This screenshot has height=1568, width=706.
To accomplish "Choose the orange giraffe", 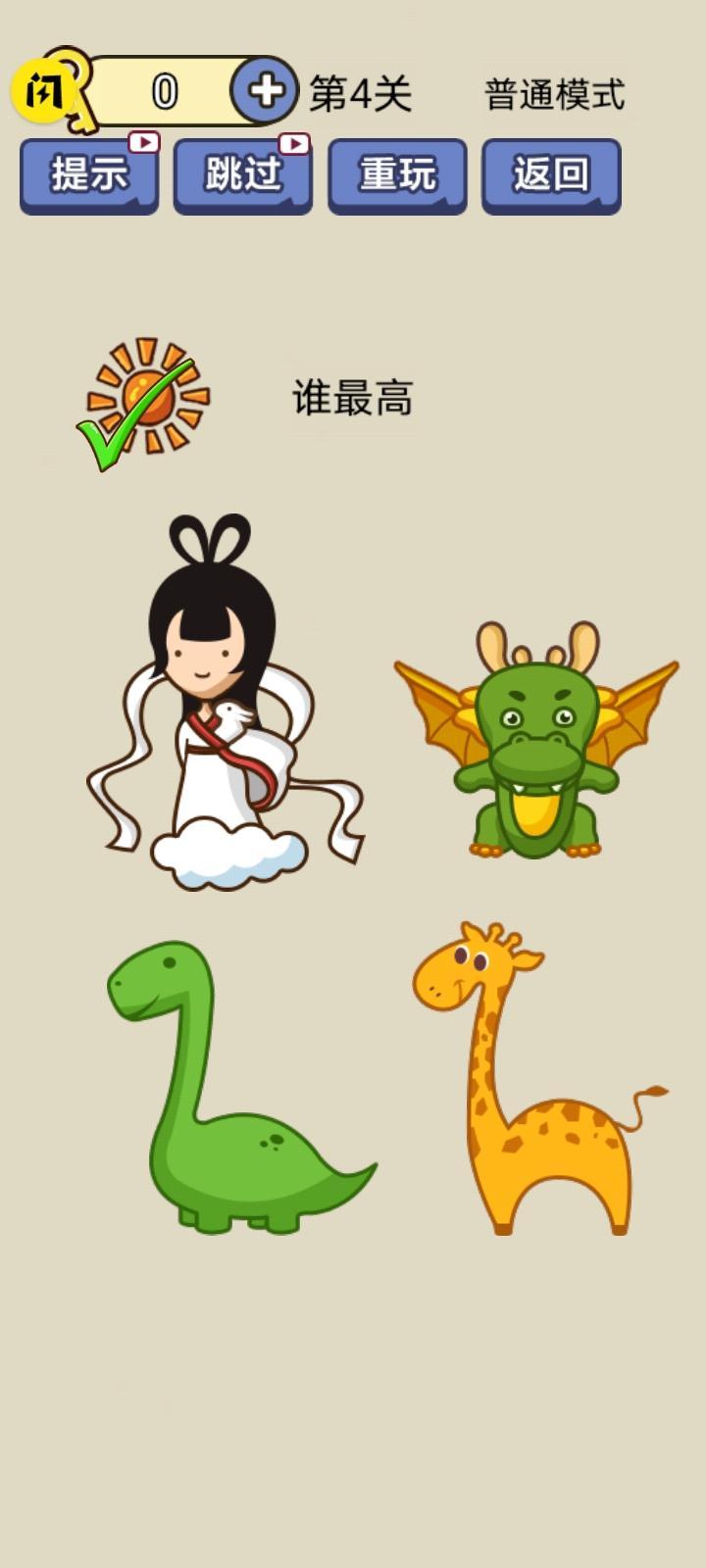I will pos(539,1078).
